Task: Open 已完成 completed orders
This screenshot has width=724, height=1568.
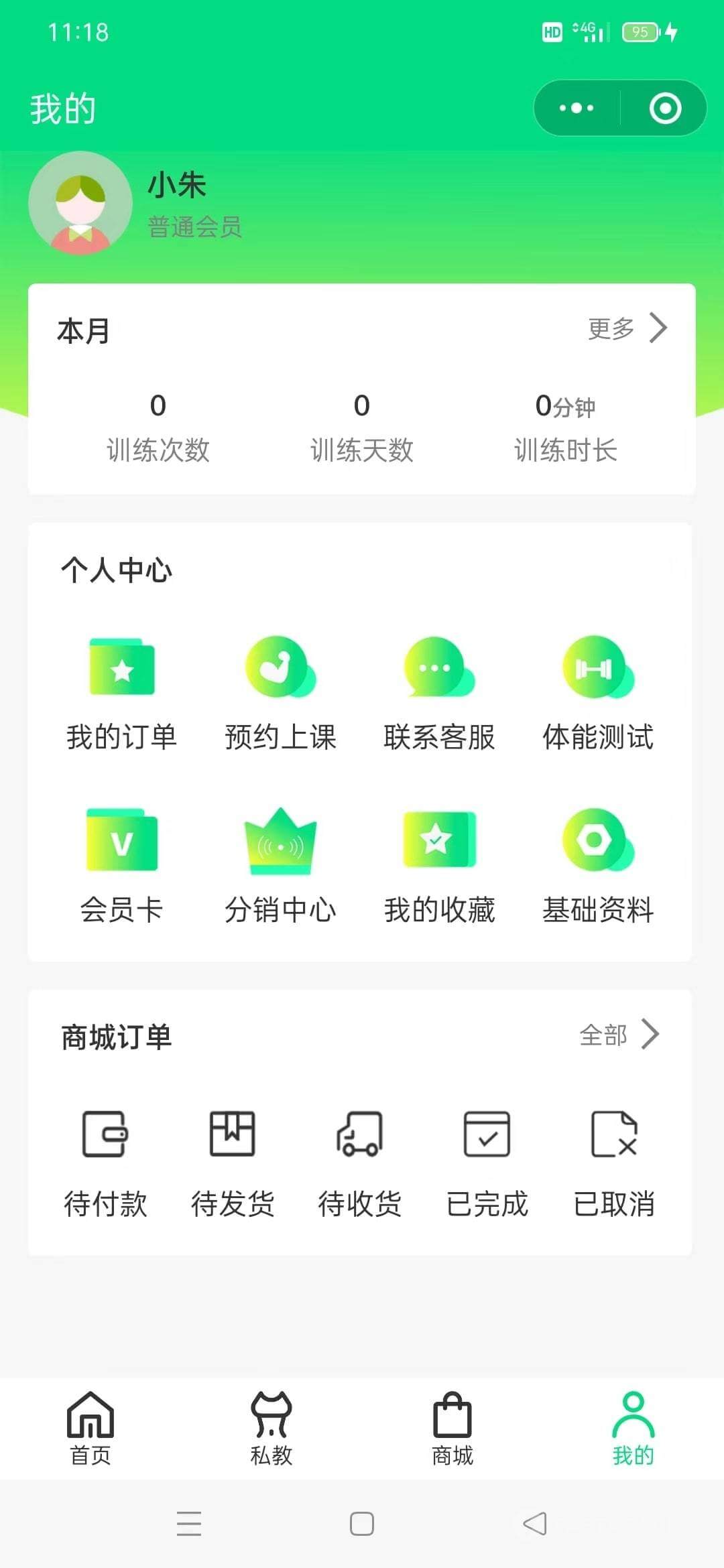Action: click(x=487, y=1163)
